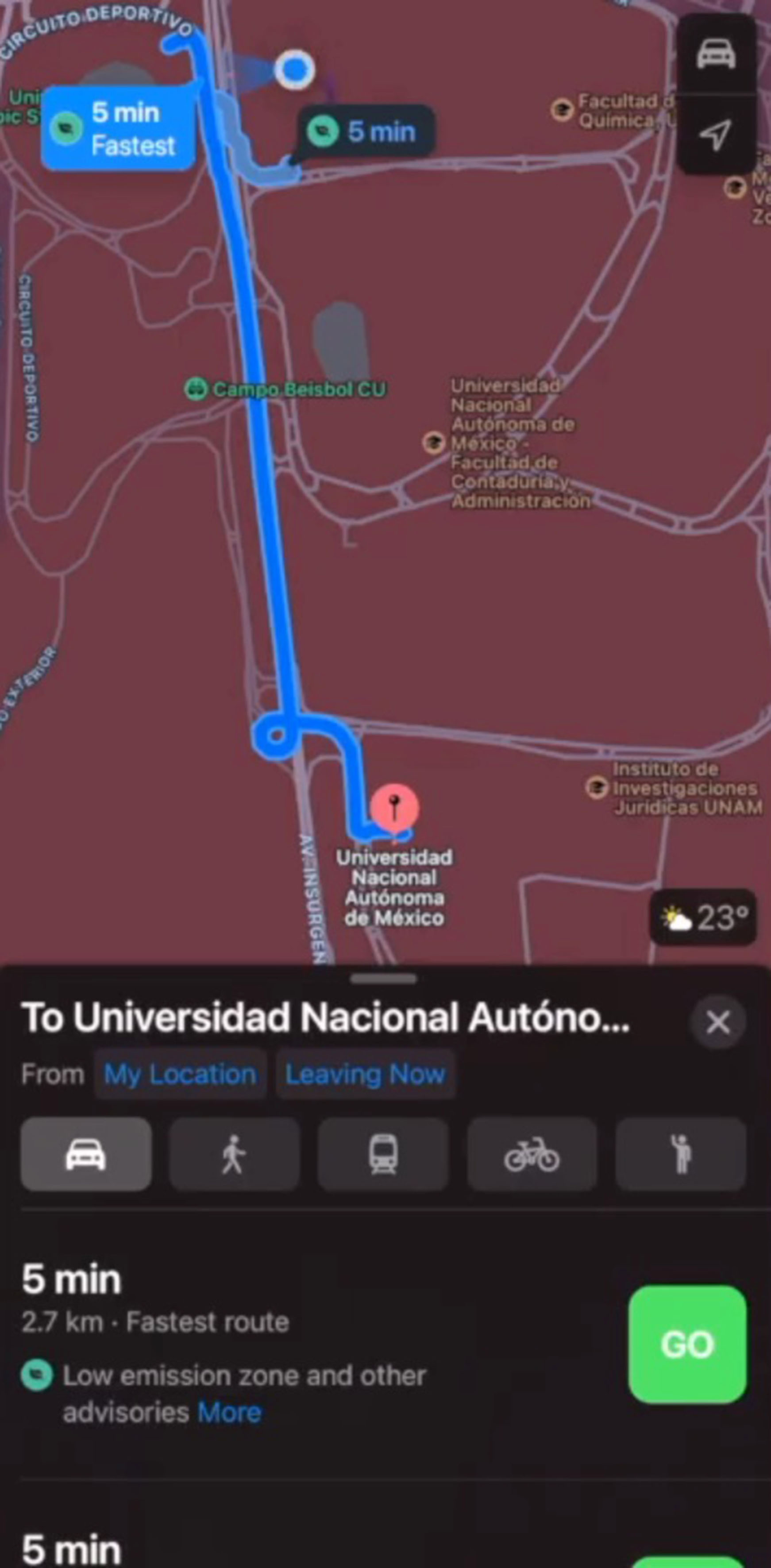
Task: Switch to walking directions
Action: tap(234, 1154)
